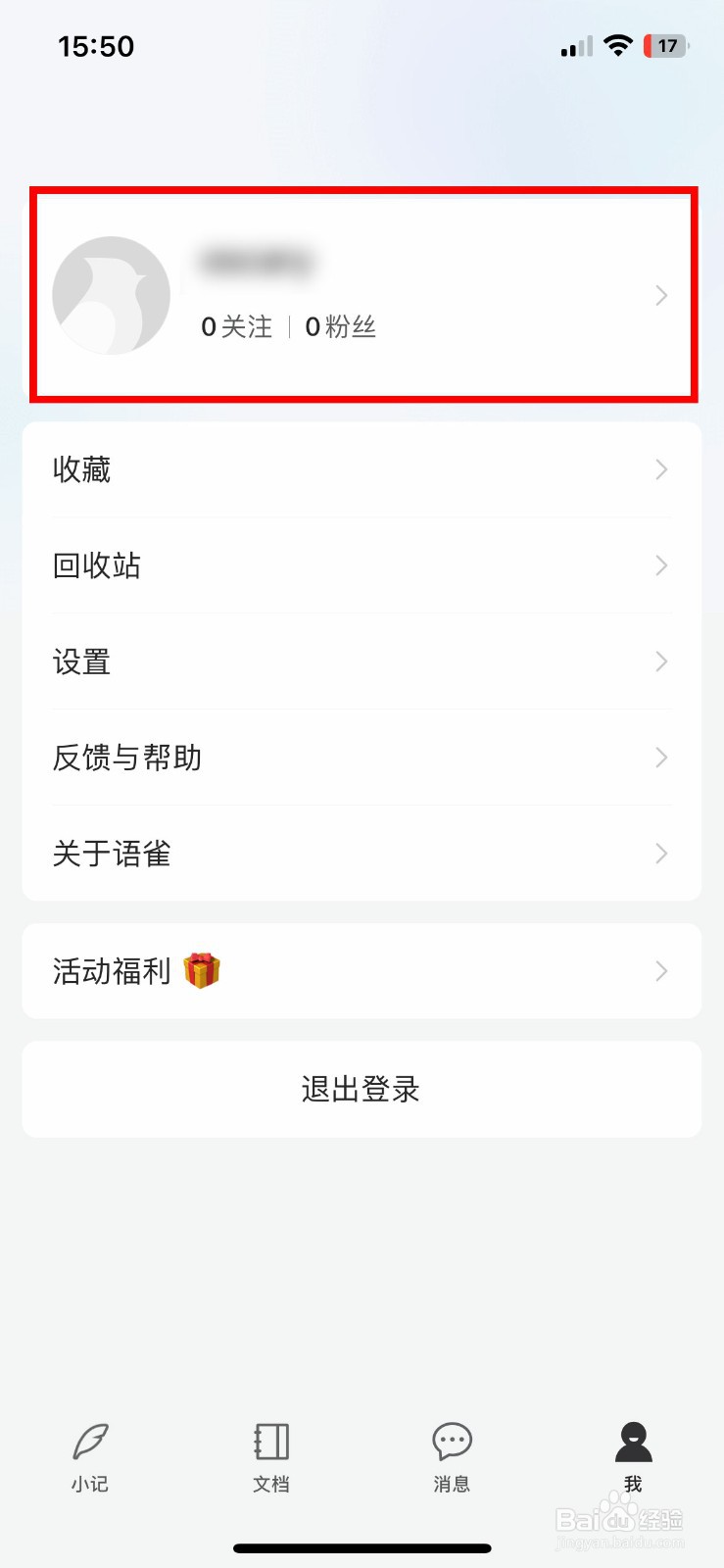
Task: Tap the battery indicator showing 17
Action: click(x=665, y=45)
